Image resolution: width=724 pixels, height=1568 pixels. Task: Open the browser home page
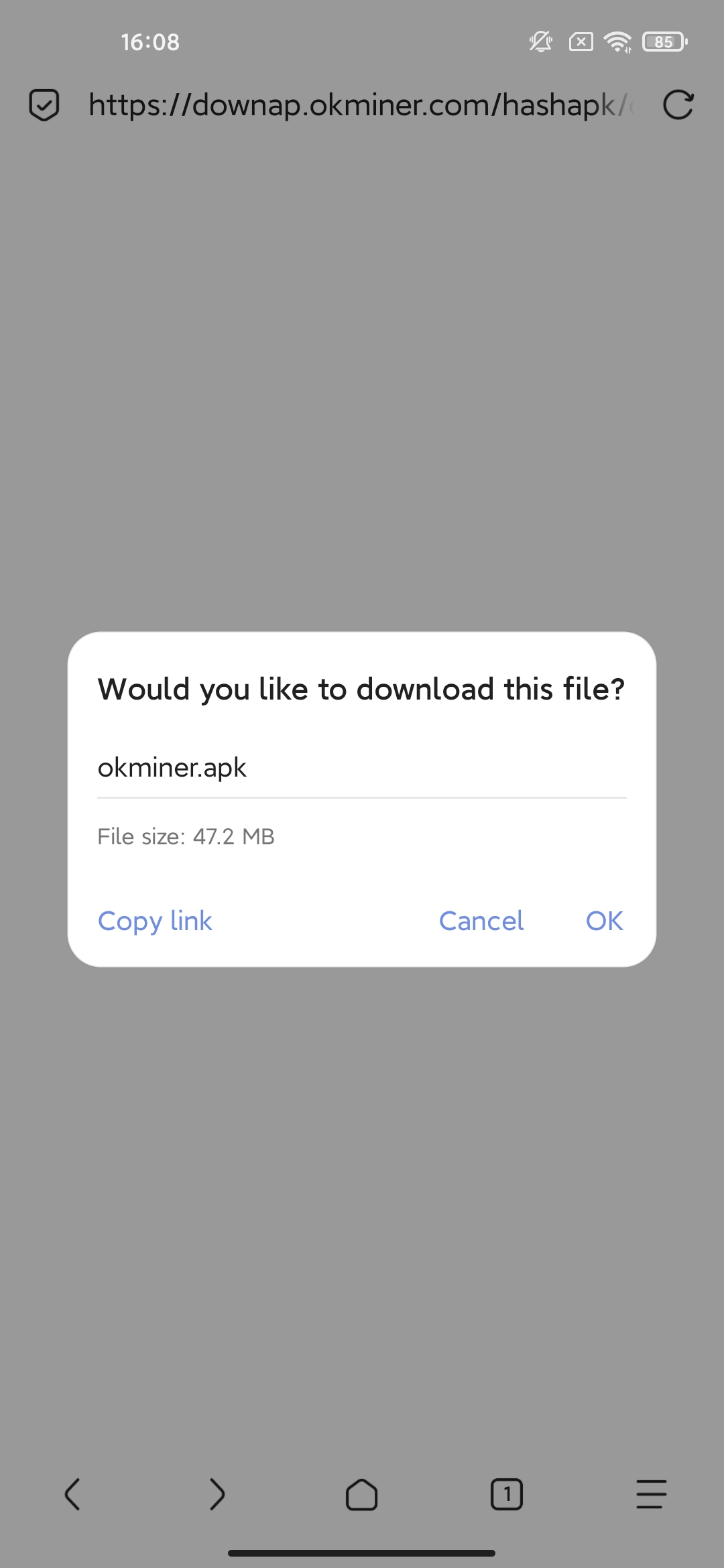[x=361, y=1494]
